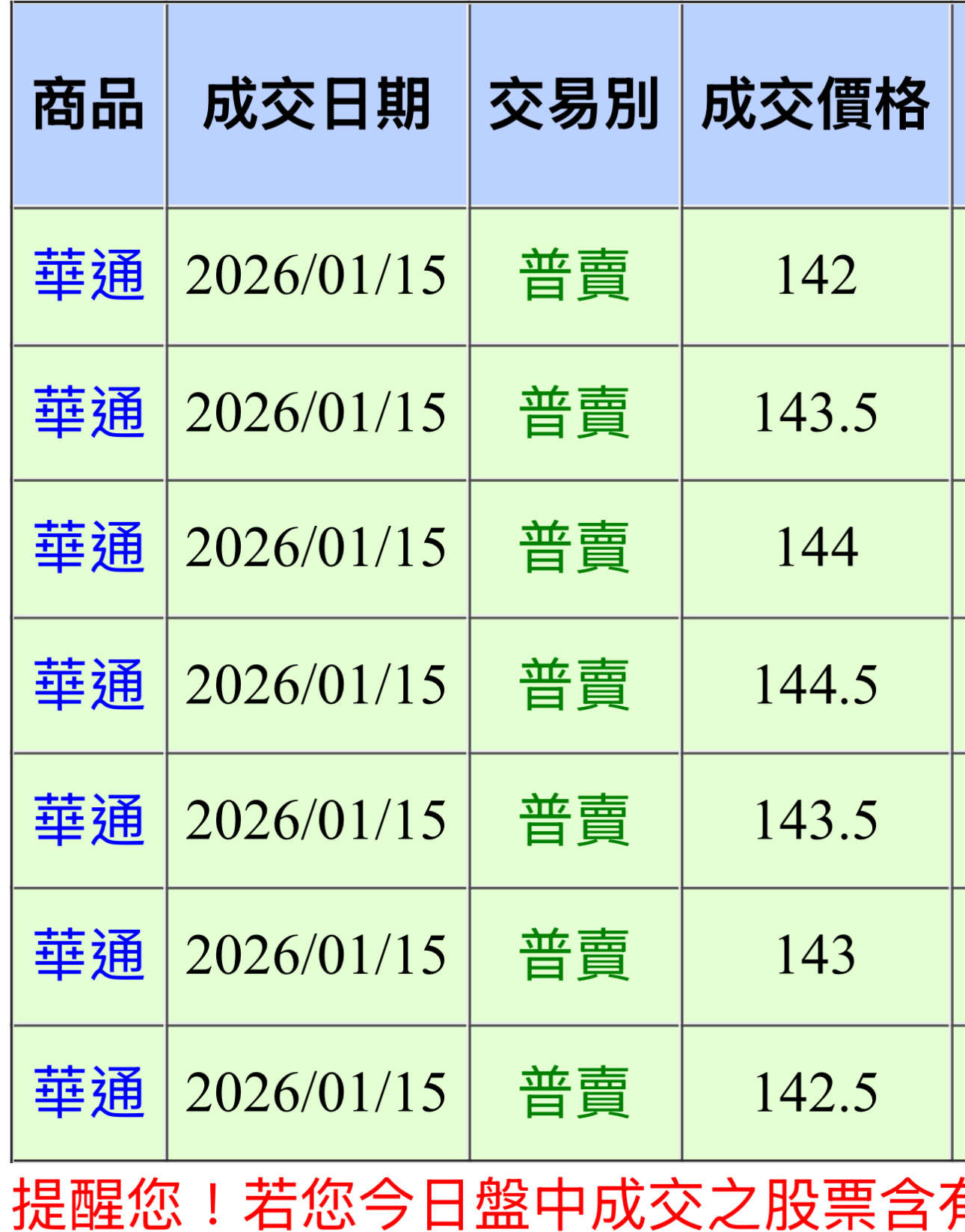Open the 華通 stock link at price 144.5
Screen dimensions: 965x1232
(x=89, y=684)
